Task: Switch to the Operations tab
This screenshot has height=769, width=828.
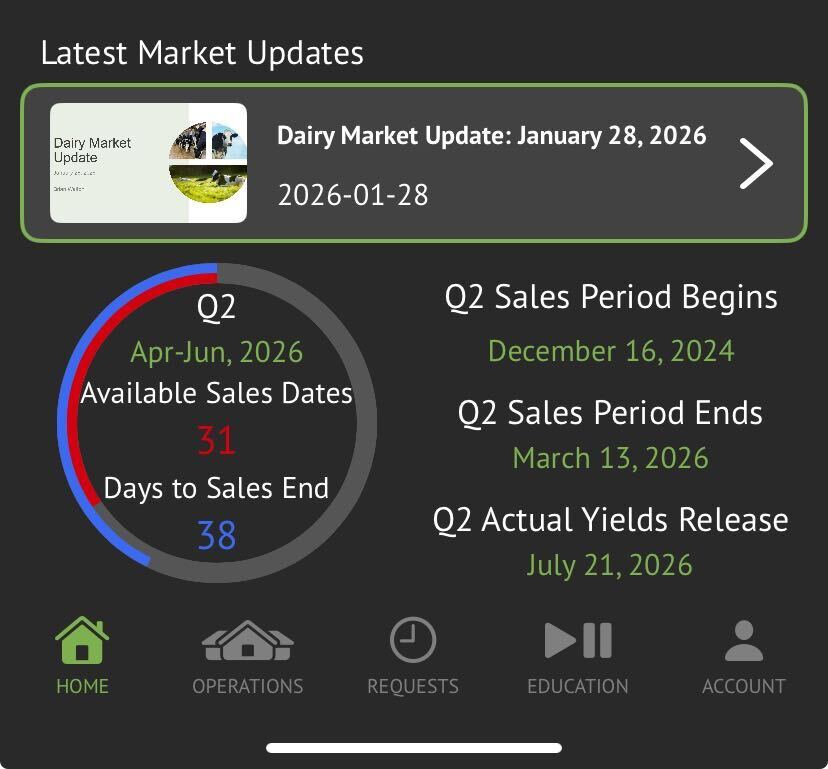Action: pos(247,655)
